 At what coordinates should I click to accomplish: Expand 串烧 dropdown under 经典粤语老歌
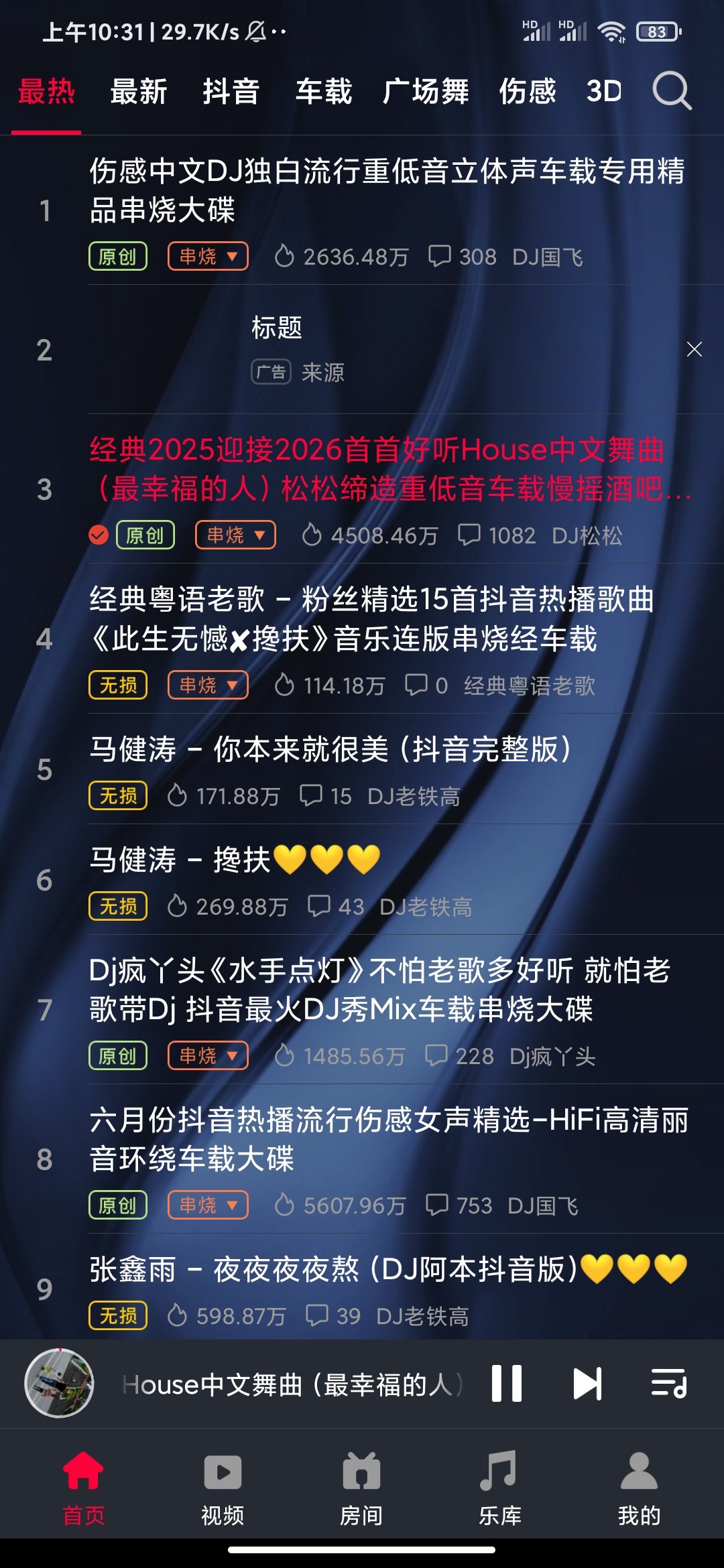click(x=208, y=685)
